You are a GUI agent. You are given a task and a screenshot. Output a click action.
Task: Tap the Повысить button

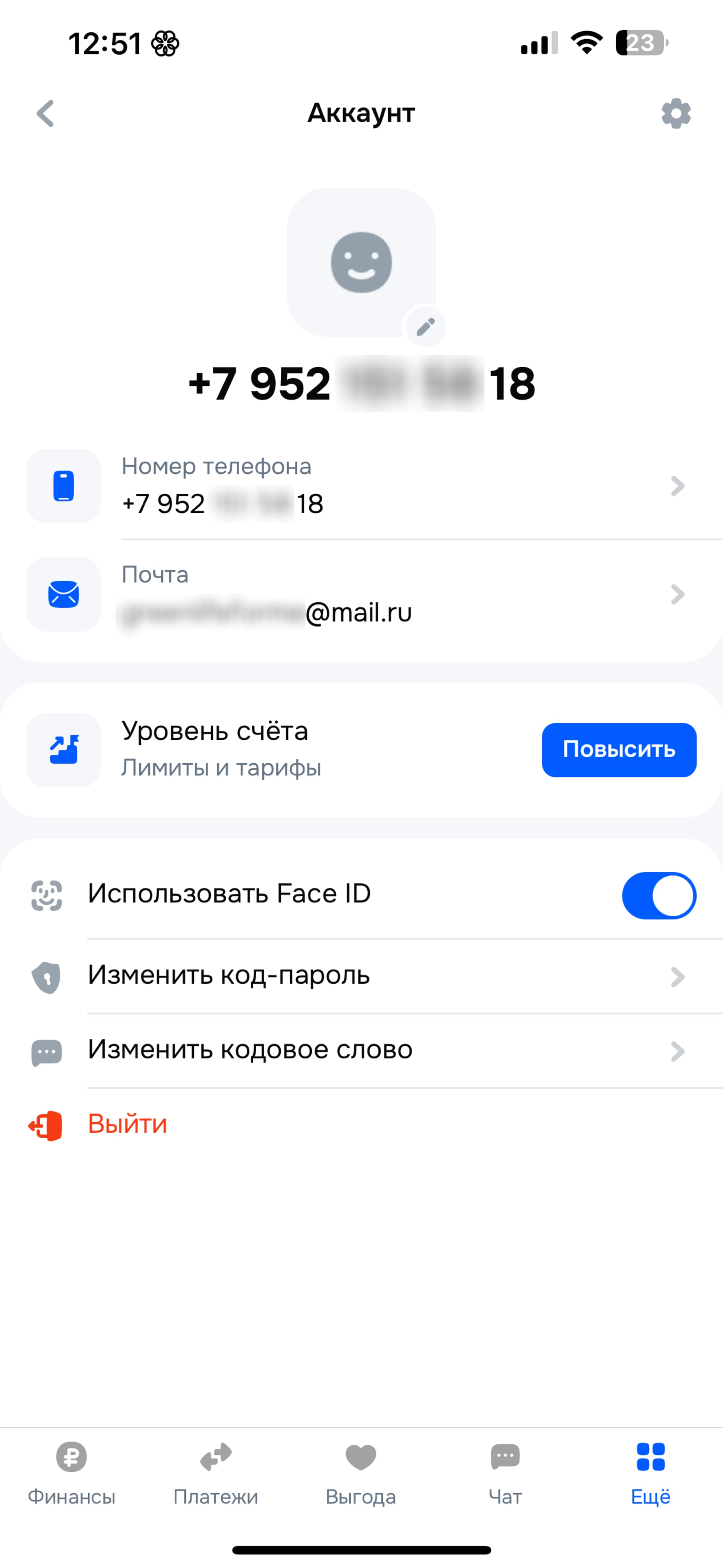pos(618,749)
